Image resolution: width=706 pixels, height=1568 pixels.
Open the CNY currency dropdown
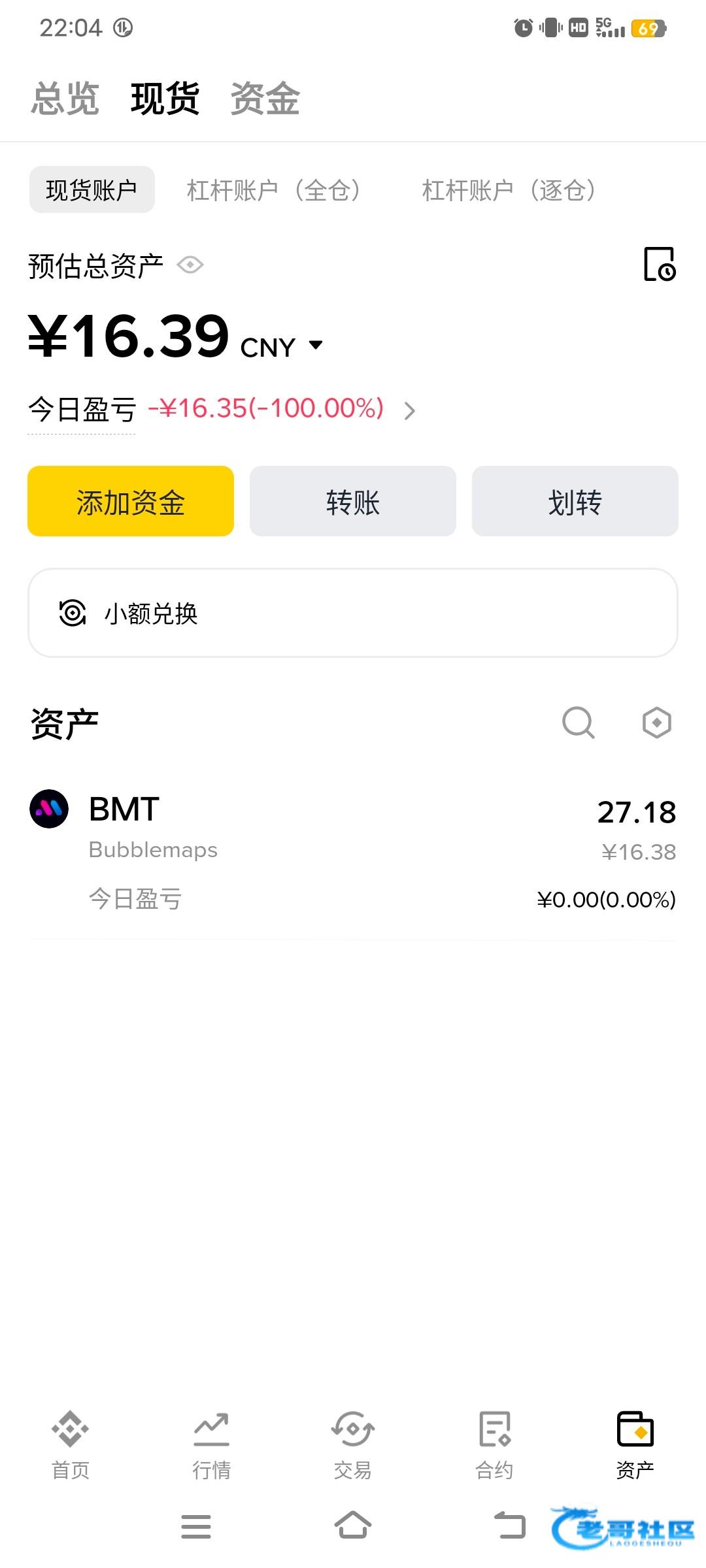(x=316, y=345)
